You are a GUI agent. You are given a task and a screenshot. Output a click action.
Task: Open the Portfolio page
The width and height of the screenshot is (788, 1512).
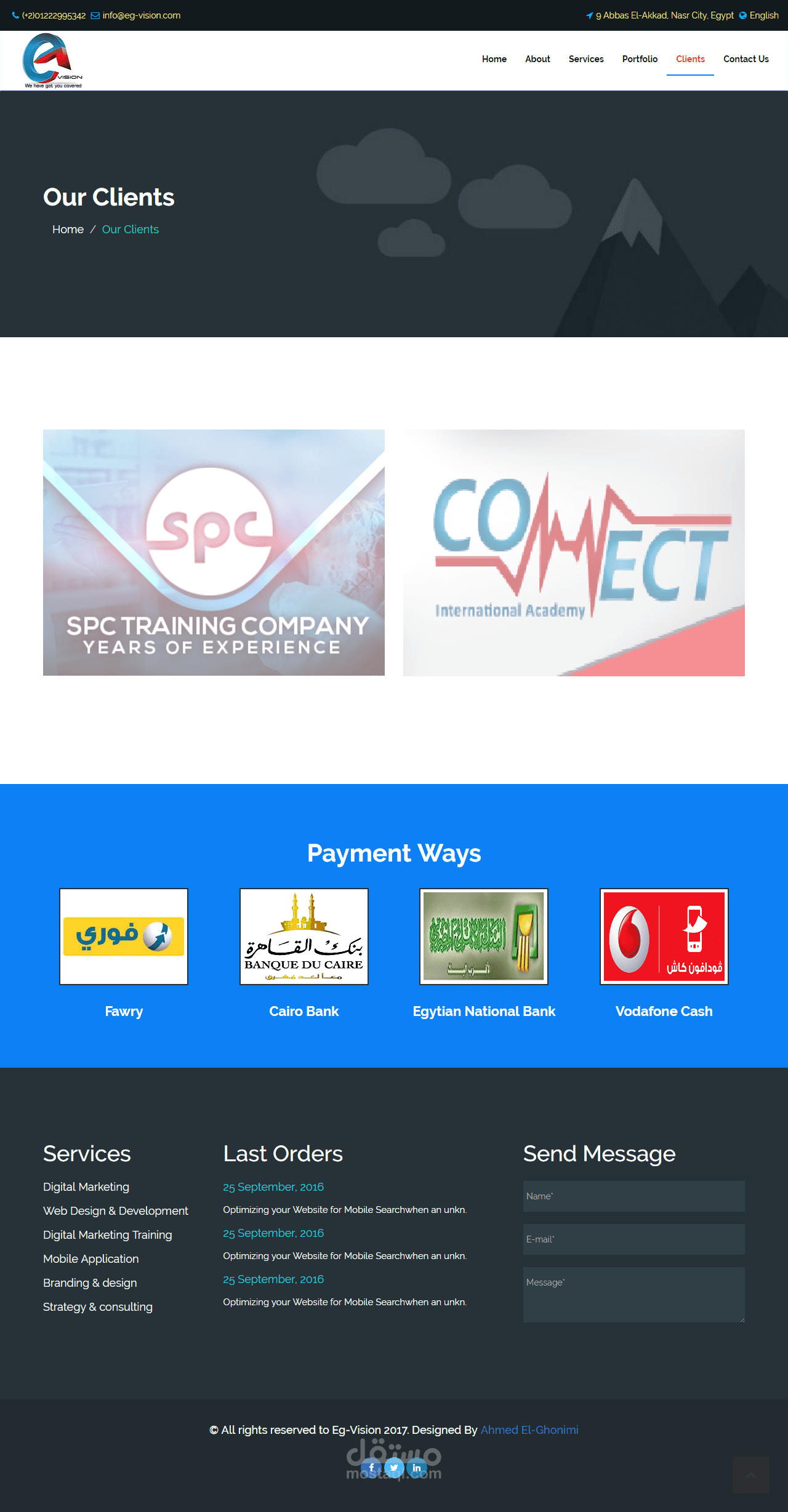pos(640,59)
